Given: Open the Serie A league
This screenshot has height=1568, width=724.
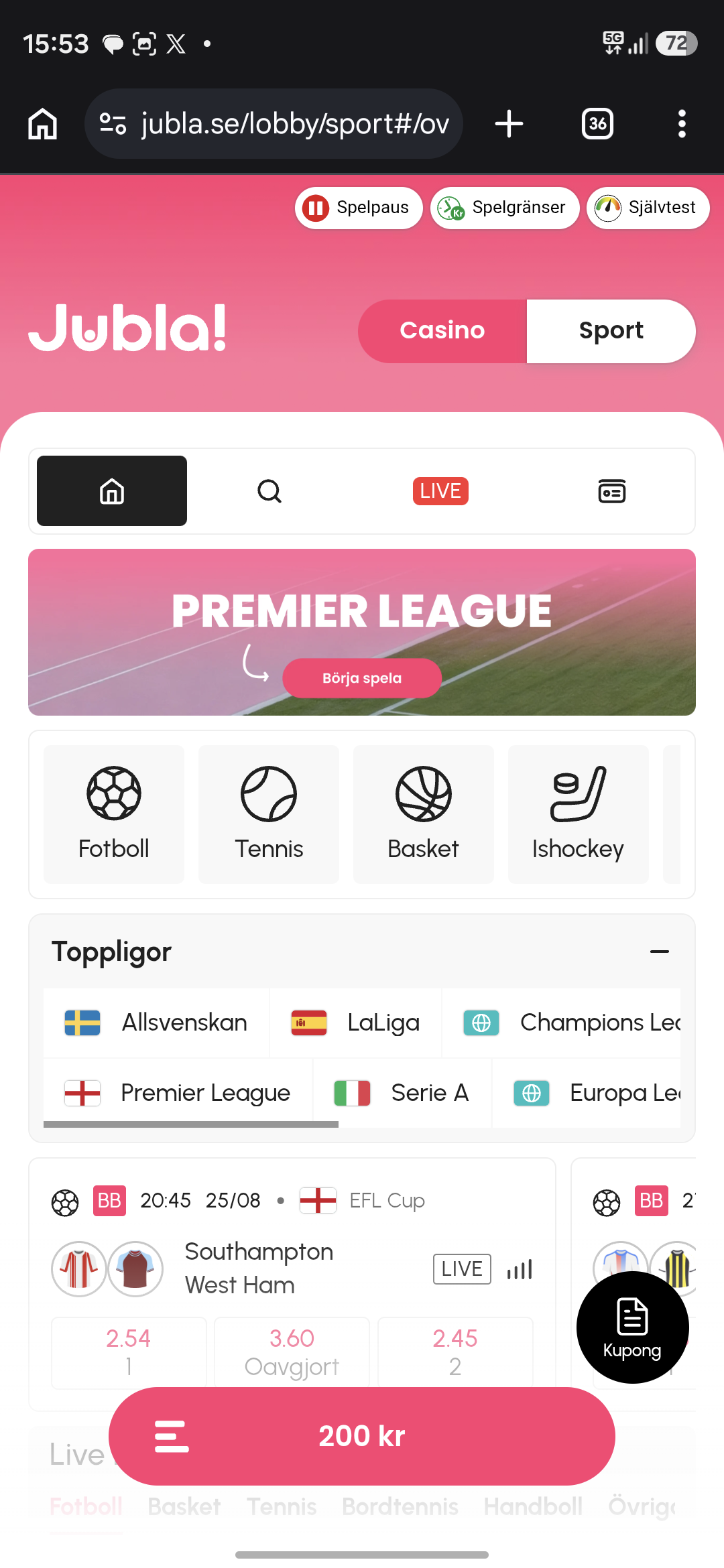Looking at the screenshot, I should (x=402, y=1093).
